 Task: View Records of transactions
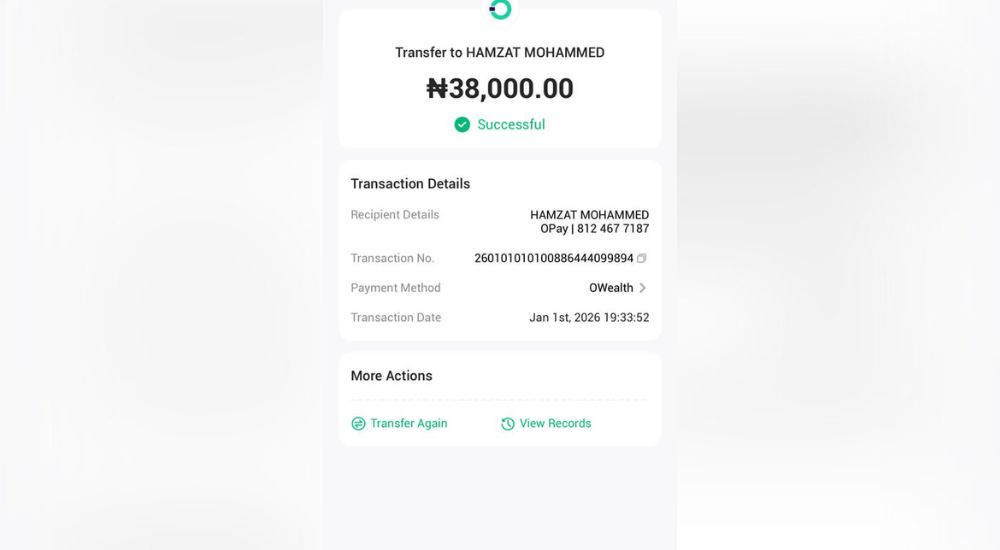point(546,424)
